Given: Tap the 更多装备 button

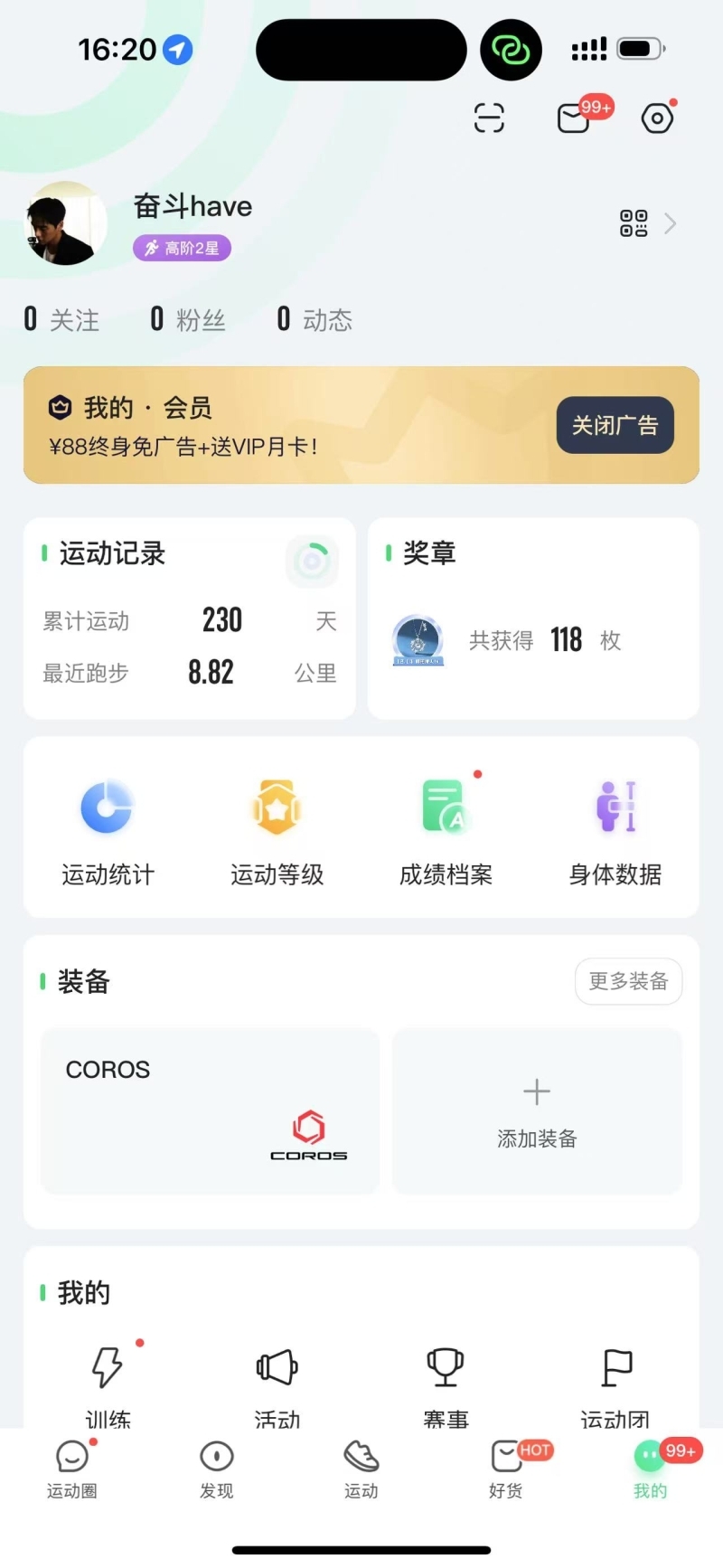Looking at the screenshot, I should [x=628, y=981].
